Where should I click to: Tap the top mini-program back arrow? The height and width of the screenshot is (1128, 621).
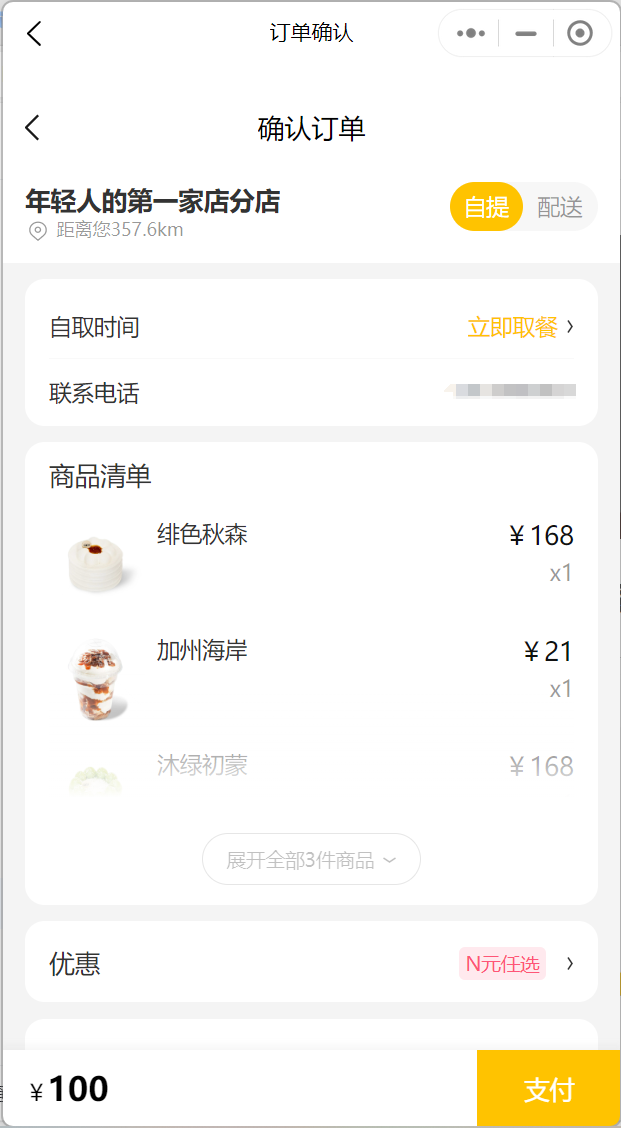coord(34,33)
